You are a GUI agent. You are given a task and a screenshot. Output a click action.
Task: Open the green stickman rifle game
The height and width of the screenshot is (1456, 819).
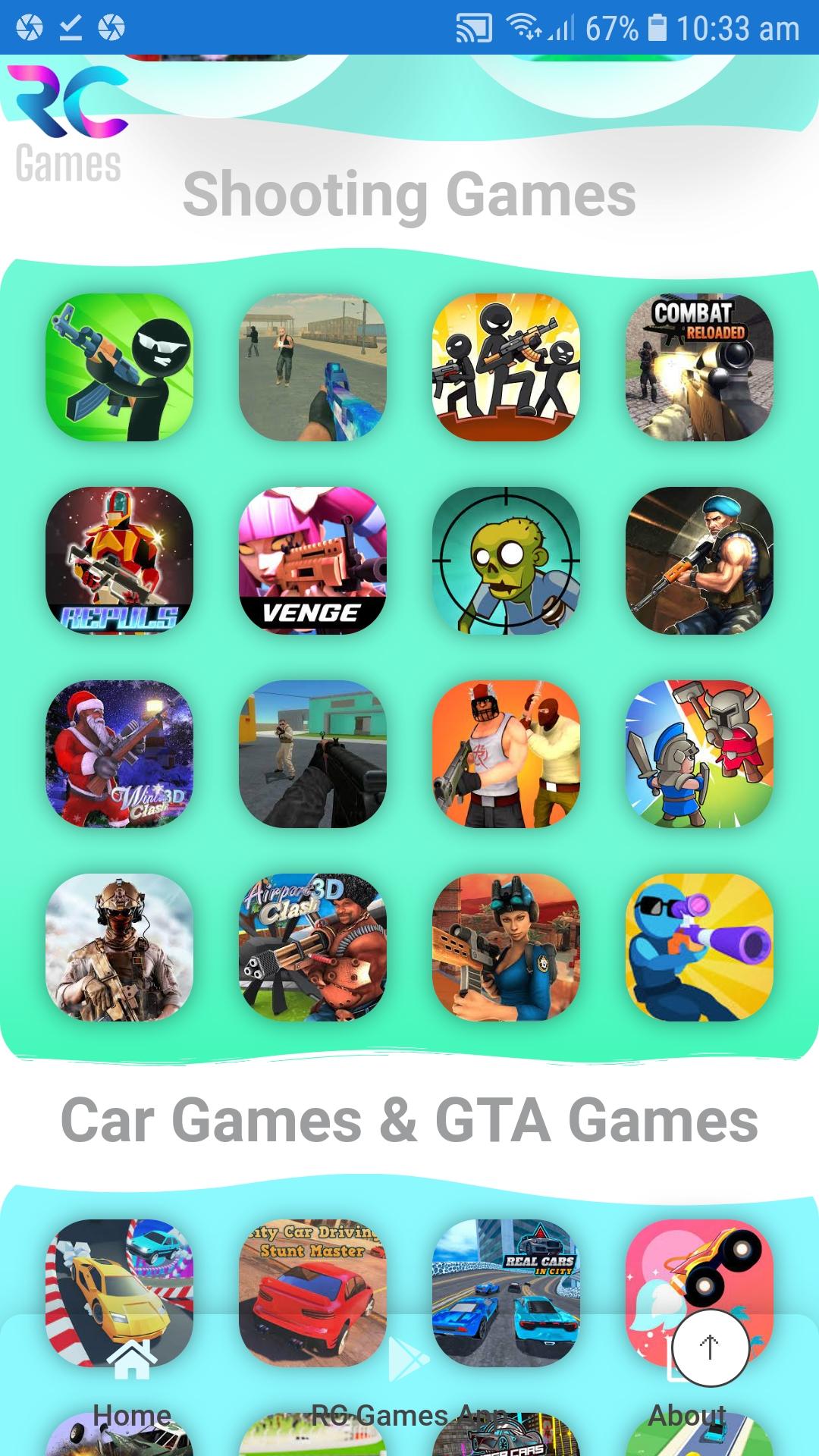tap(119, 367)
